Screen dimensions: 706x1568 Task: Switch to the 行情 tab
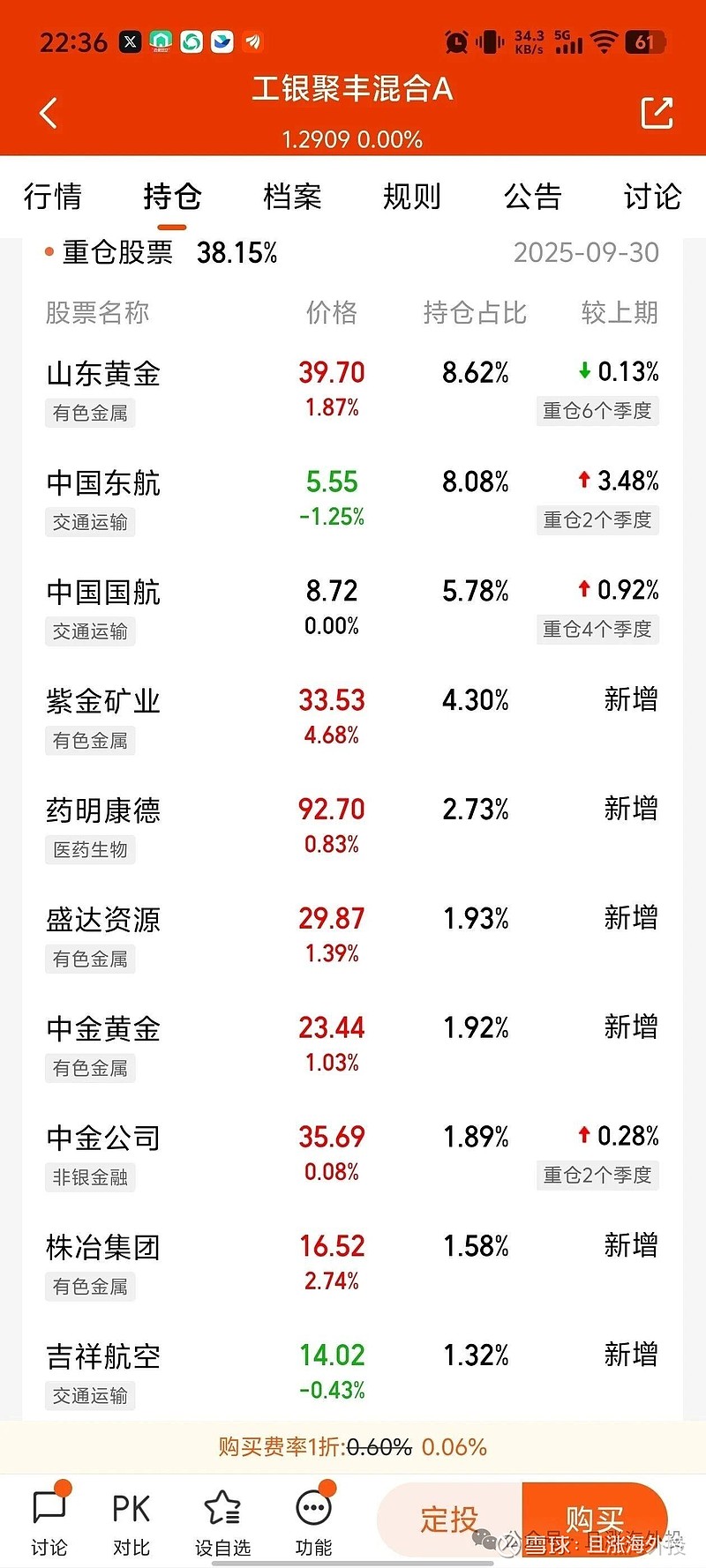coord(53,198)
